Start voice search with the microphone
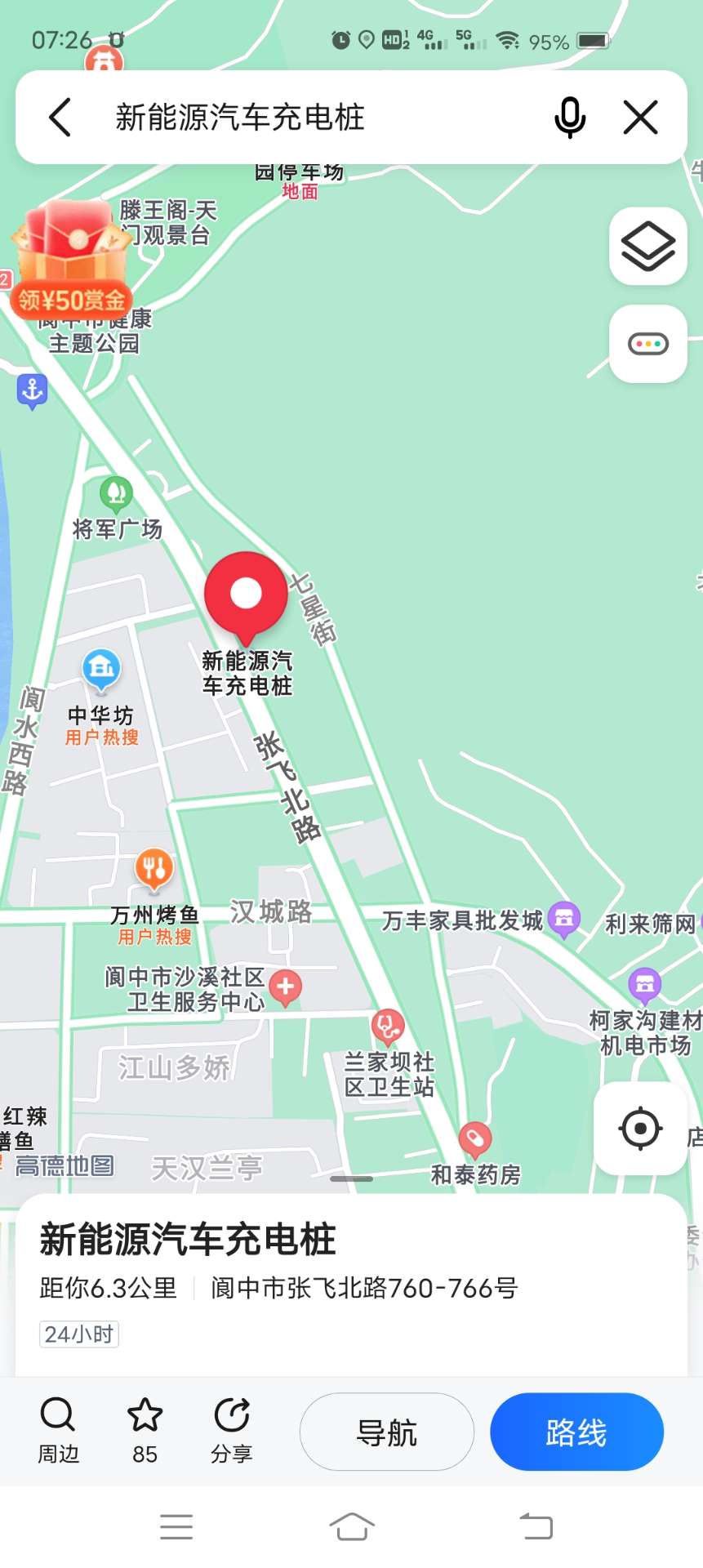 coord(570,118)
